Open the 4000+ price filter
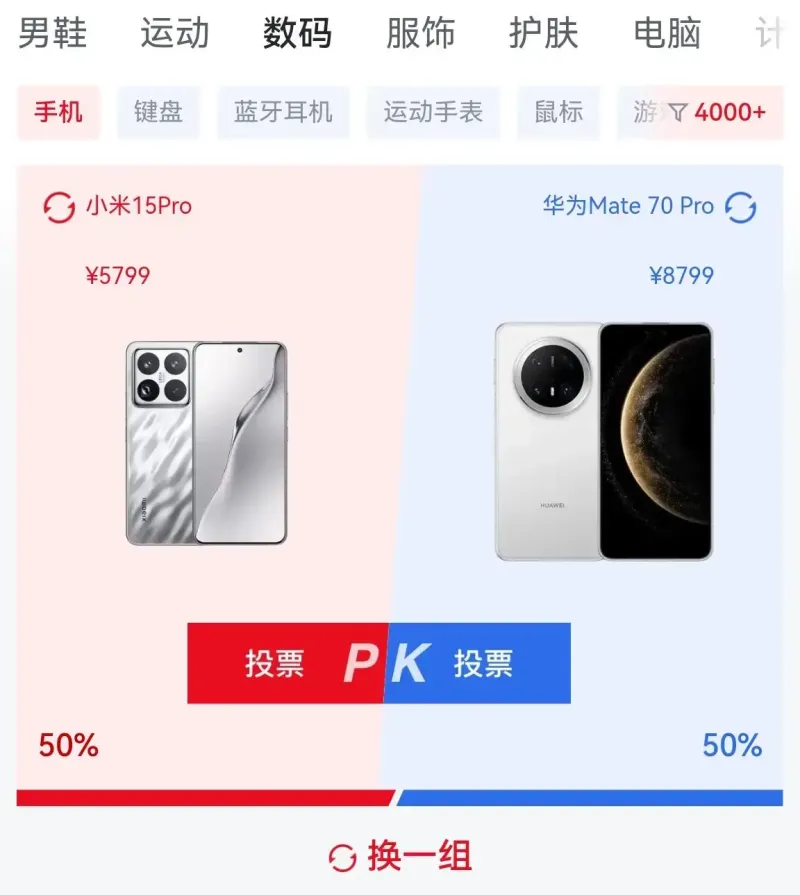 pos(718,112)
